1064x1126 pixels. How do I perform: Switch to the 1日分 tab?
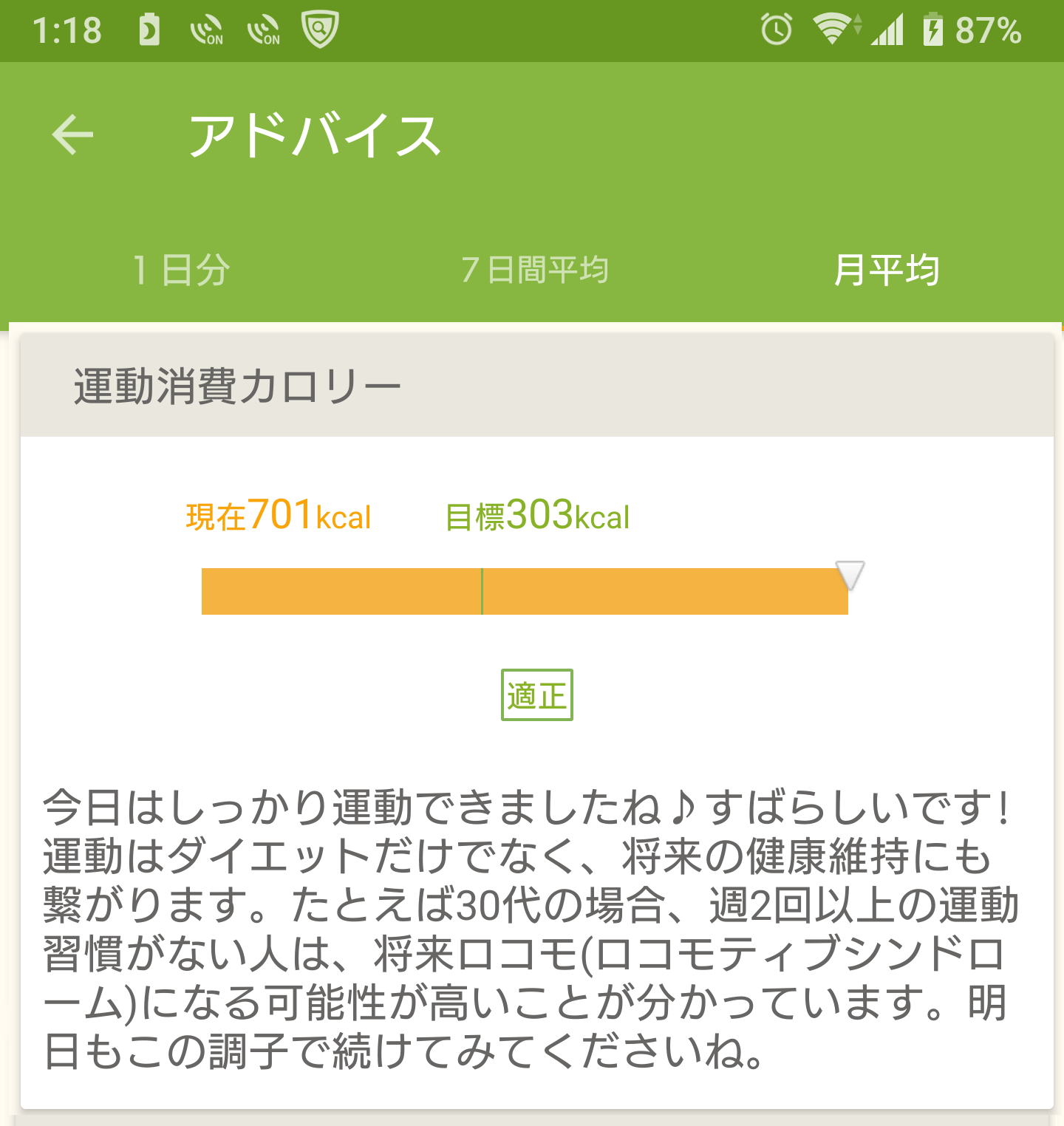click(181, 270)
